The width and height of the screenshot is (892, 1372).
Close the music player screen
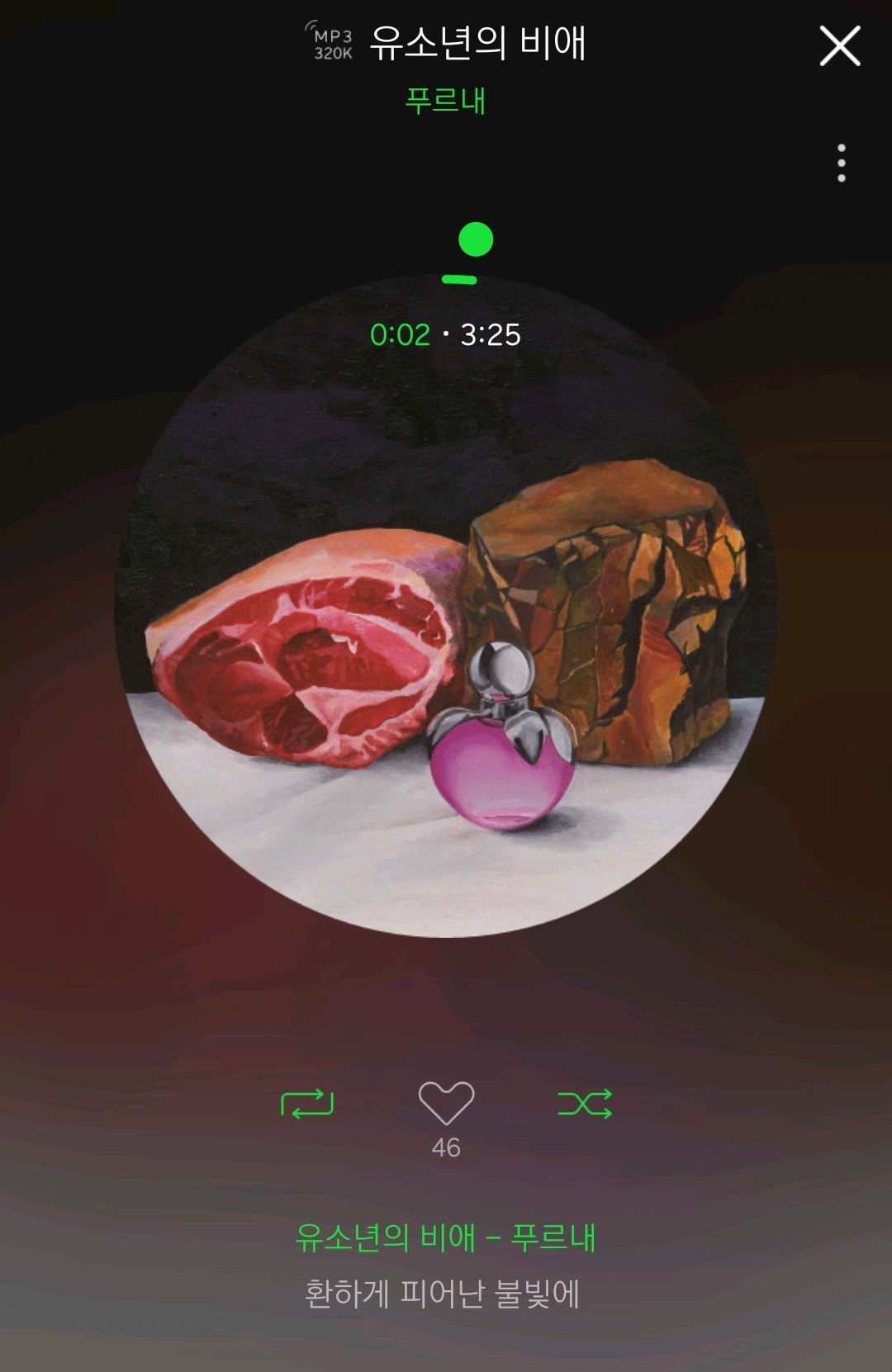840,45
